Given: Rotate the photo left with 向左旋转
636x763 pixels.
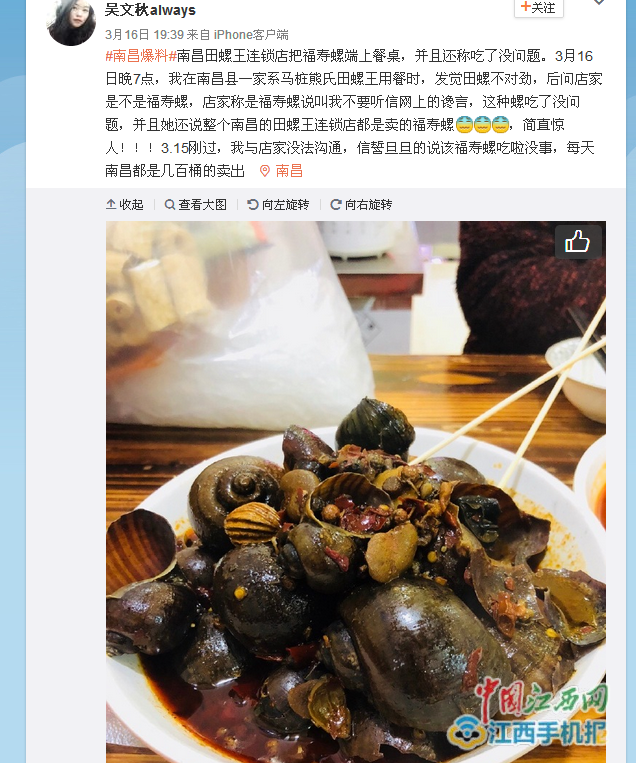Looking at the screenshot, I should [x=279, y=204].
